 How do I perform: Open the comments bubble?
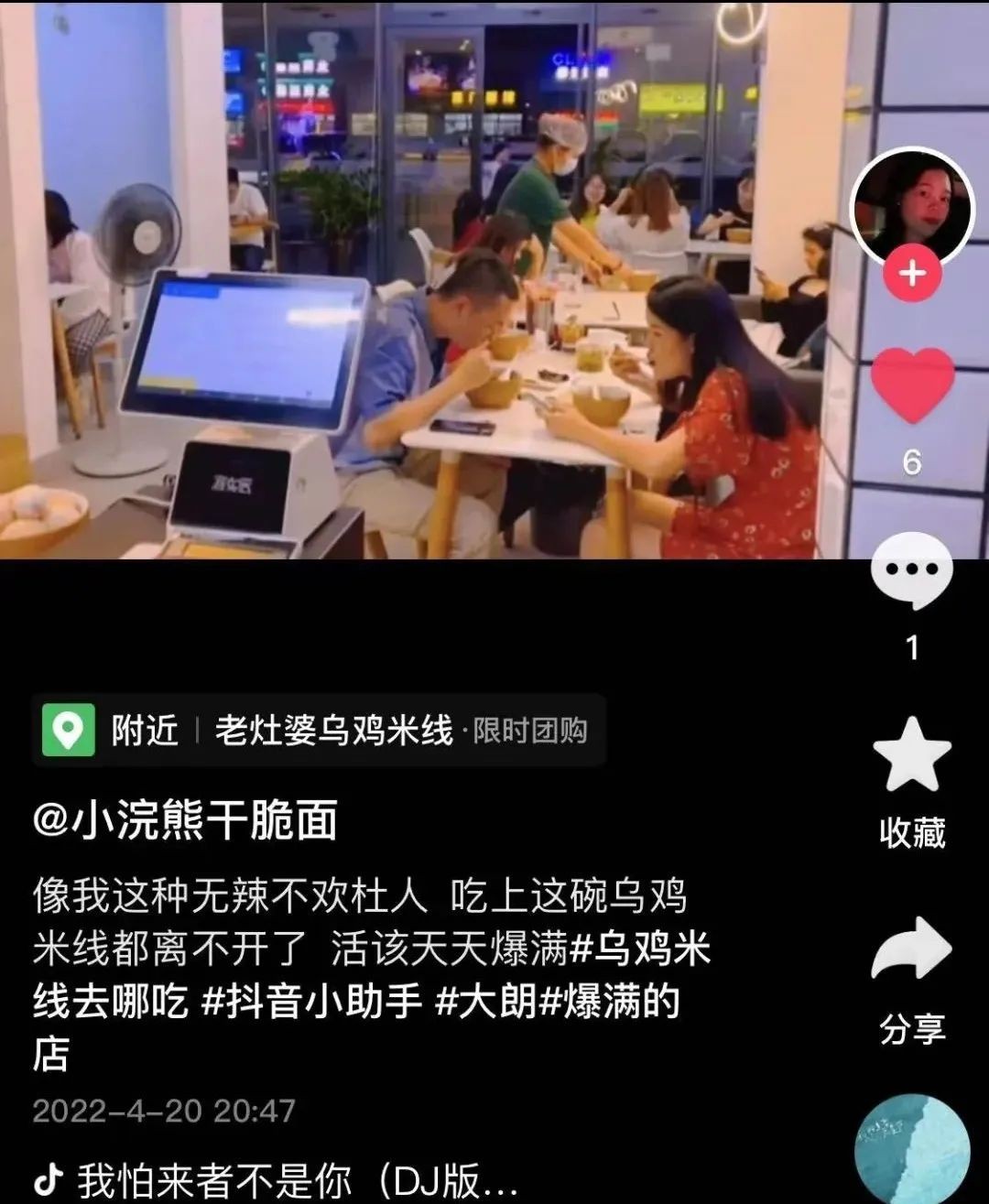click(x=912, y=569)
